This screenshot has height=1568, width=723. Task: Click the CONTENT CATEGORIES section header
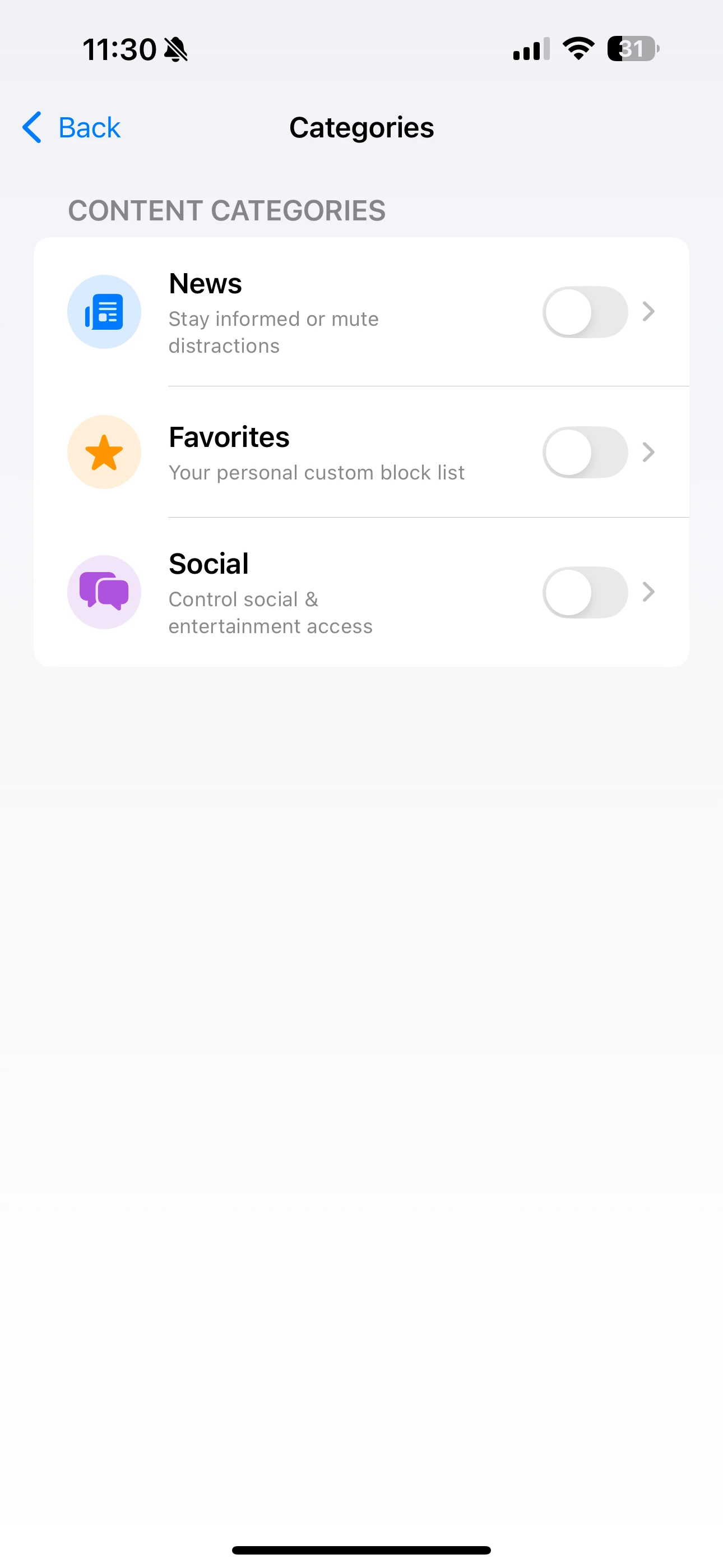coord(227,211)
